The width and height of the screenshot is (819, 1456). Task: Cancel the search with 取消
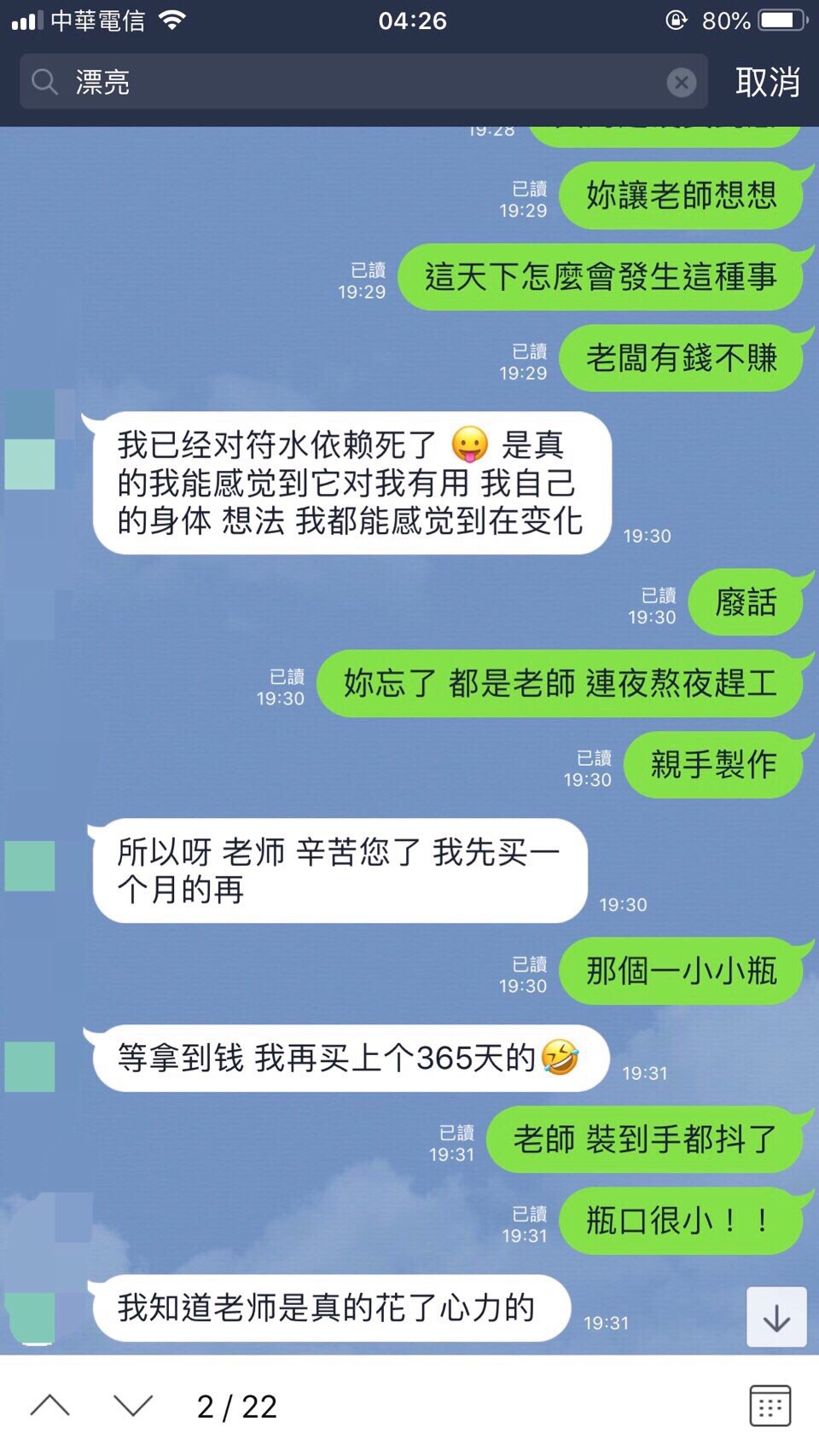[x=767, y=82]
